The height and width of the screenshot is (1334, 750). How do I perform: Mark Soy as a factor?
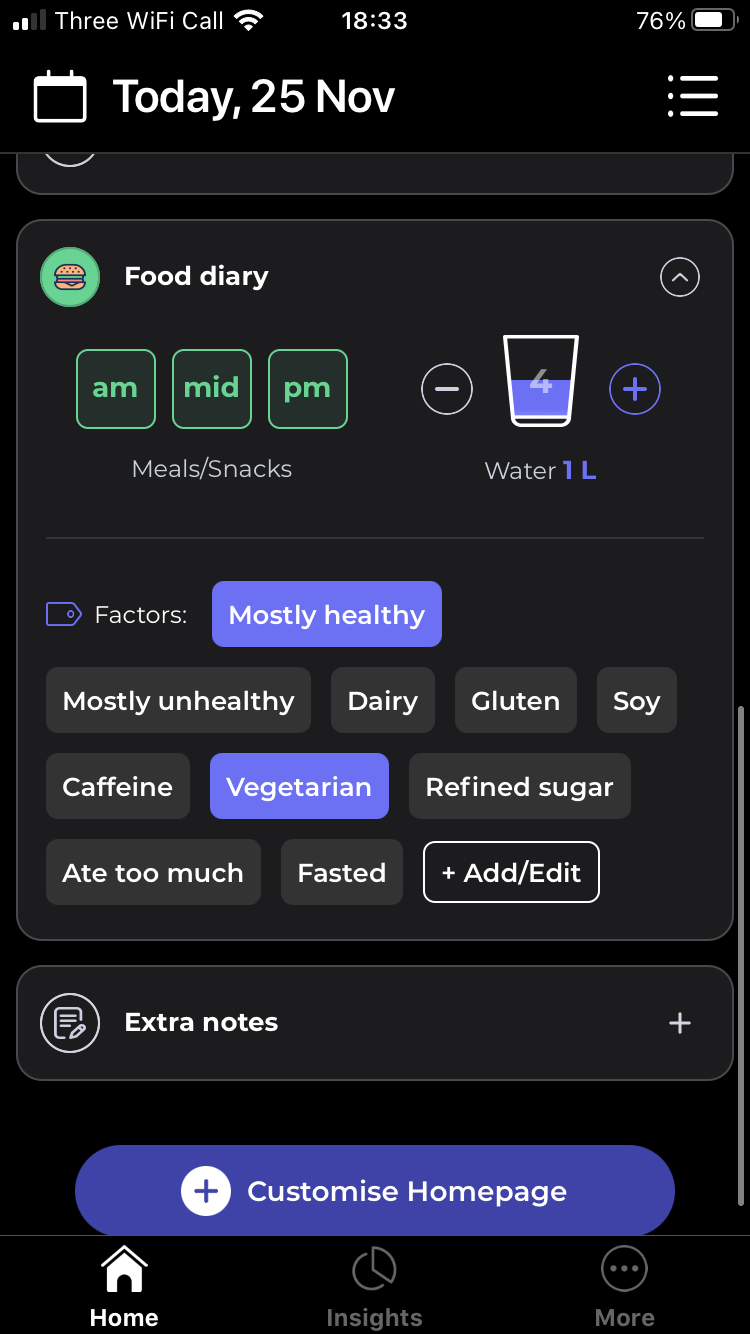pyautogui.click(x=636, y=700)
